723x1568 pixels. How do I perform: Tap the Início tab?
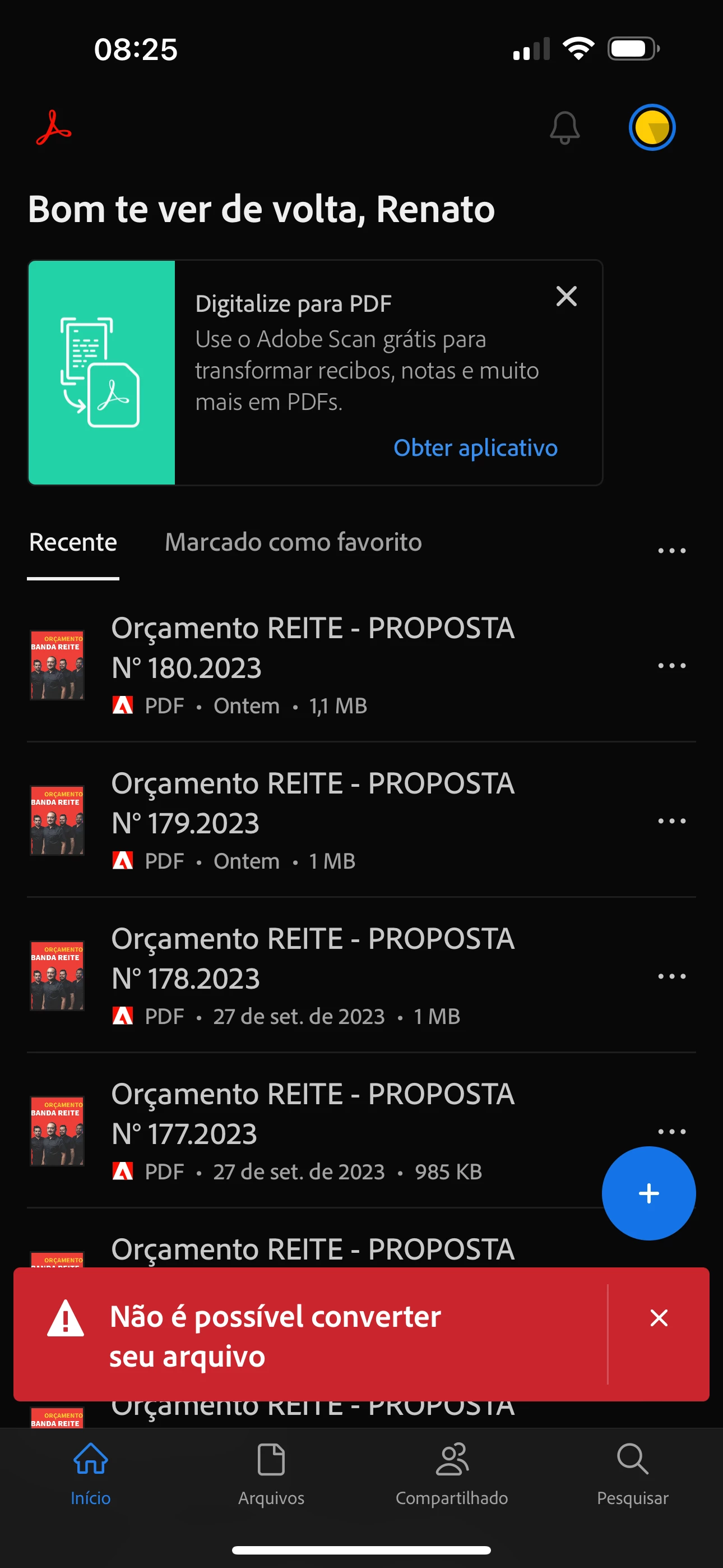pos(91,1473)
